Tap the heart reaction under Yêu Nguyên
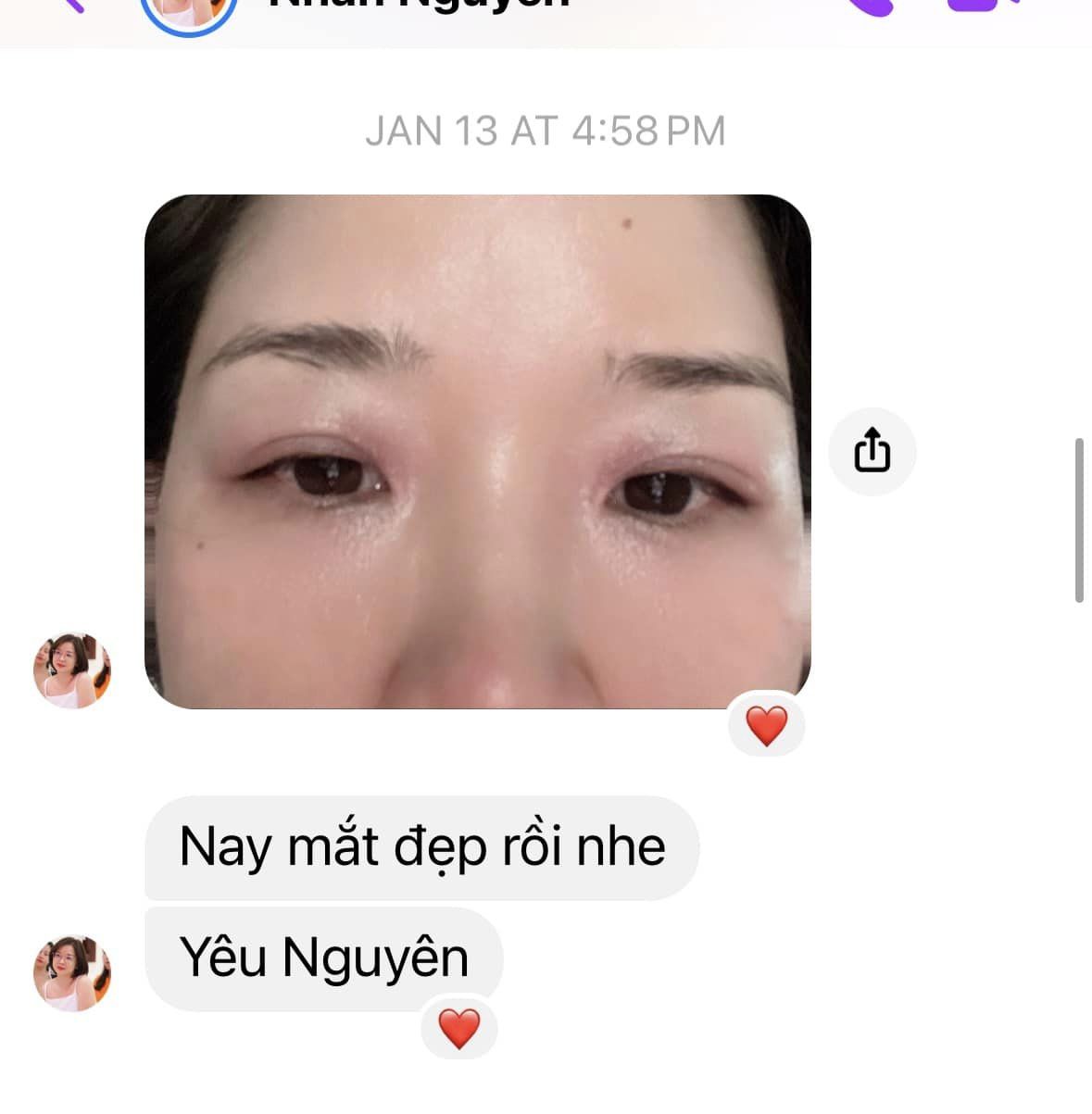Viewport: 1092px width, 1114px height. click(459, 1029)
